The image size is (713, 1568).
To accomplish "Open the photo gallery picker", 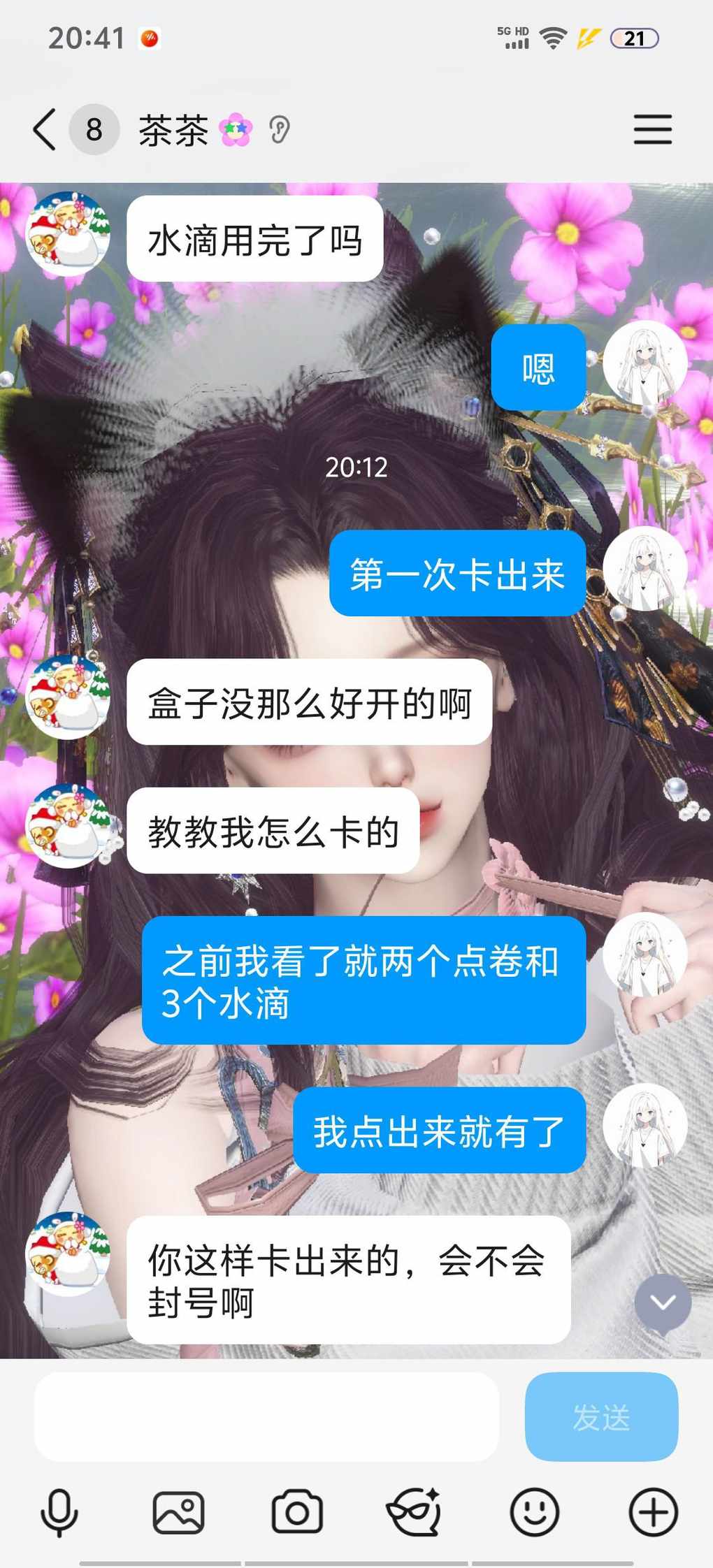I will (178, 1512).
